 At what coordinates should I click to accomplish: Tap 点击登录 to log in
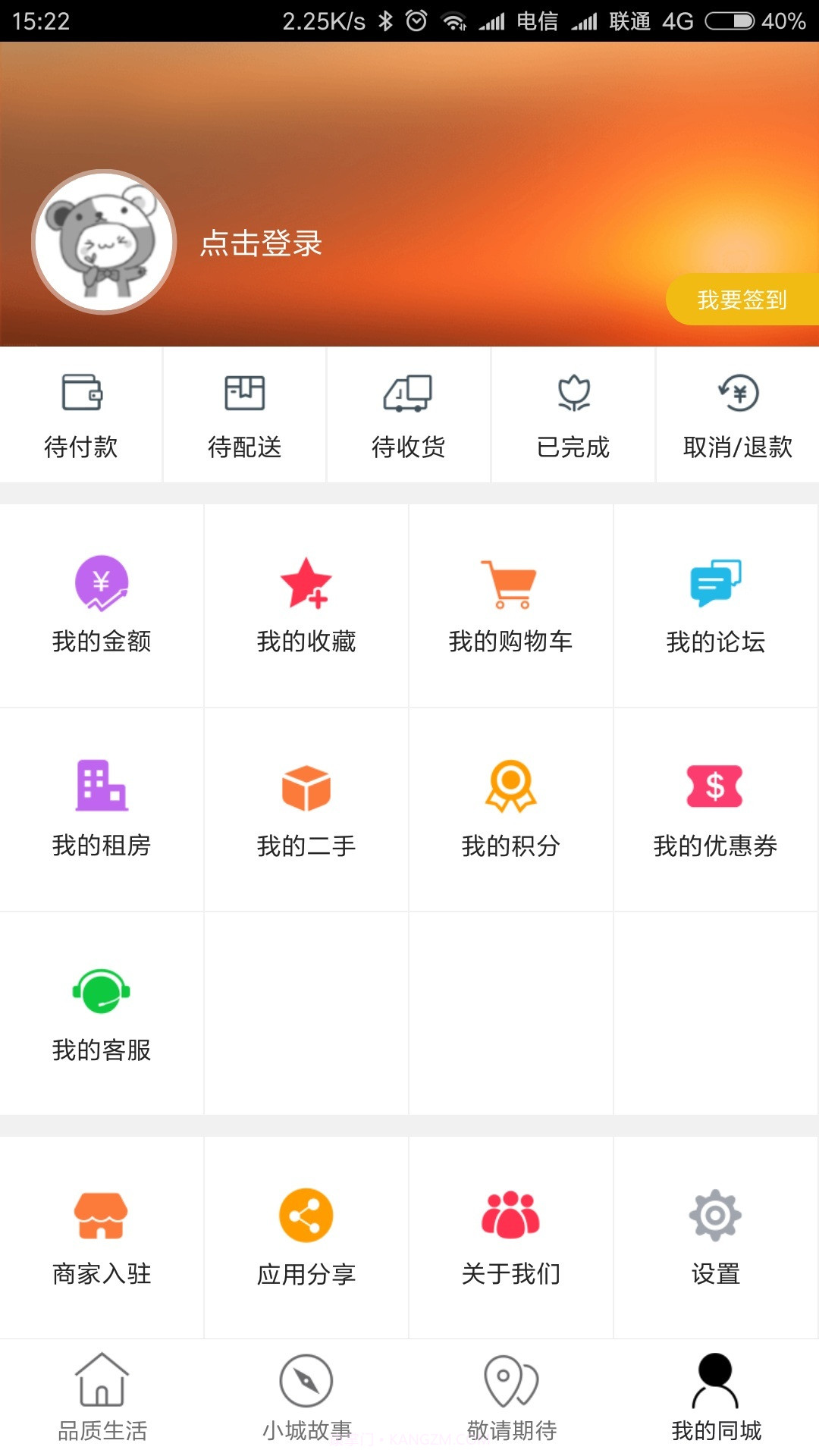[x=259, y=244]
